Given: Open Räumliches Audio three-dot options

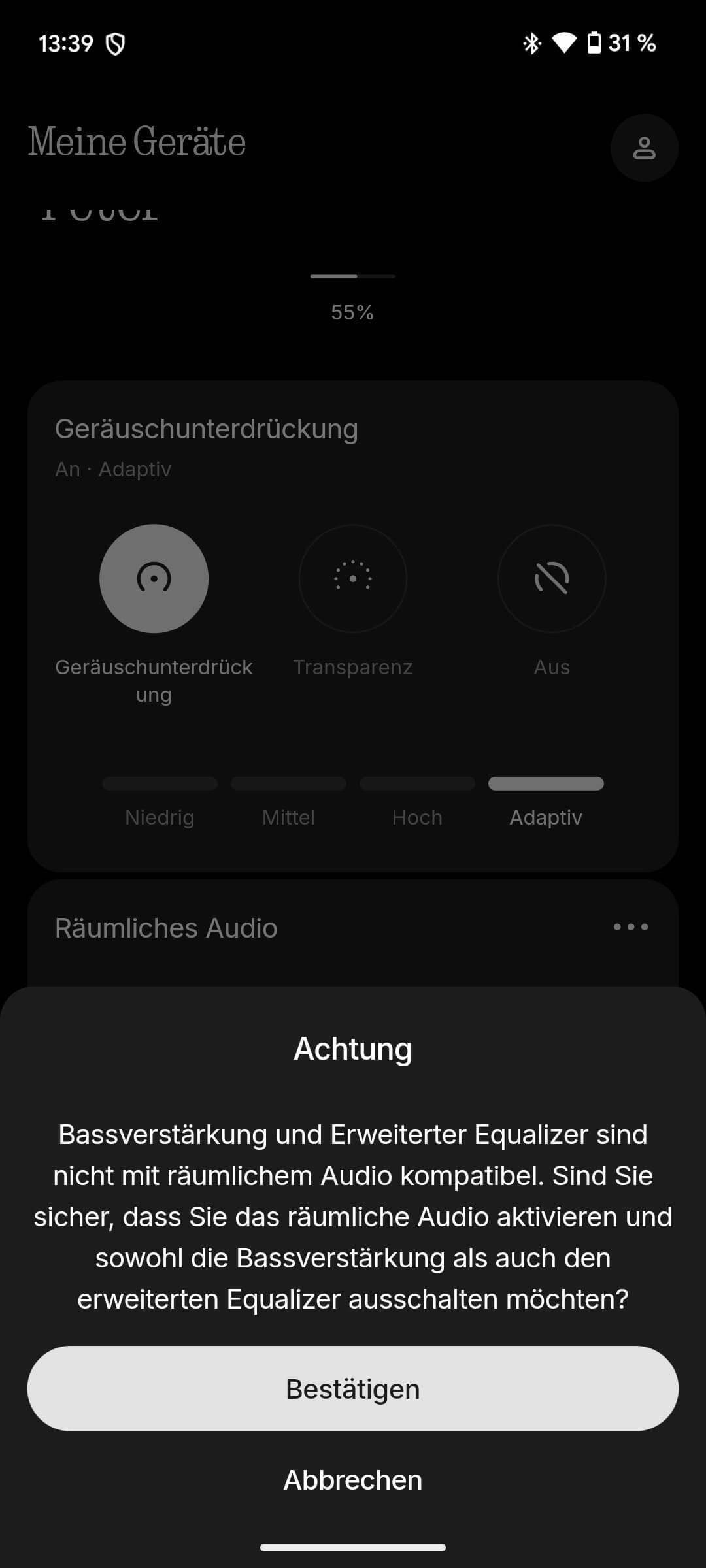Looking at the screenshot, I should click(631, 927).
